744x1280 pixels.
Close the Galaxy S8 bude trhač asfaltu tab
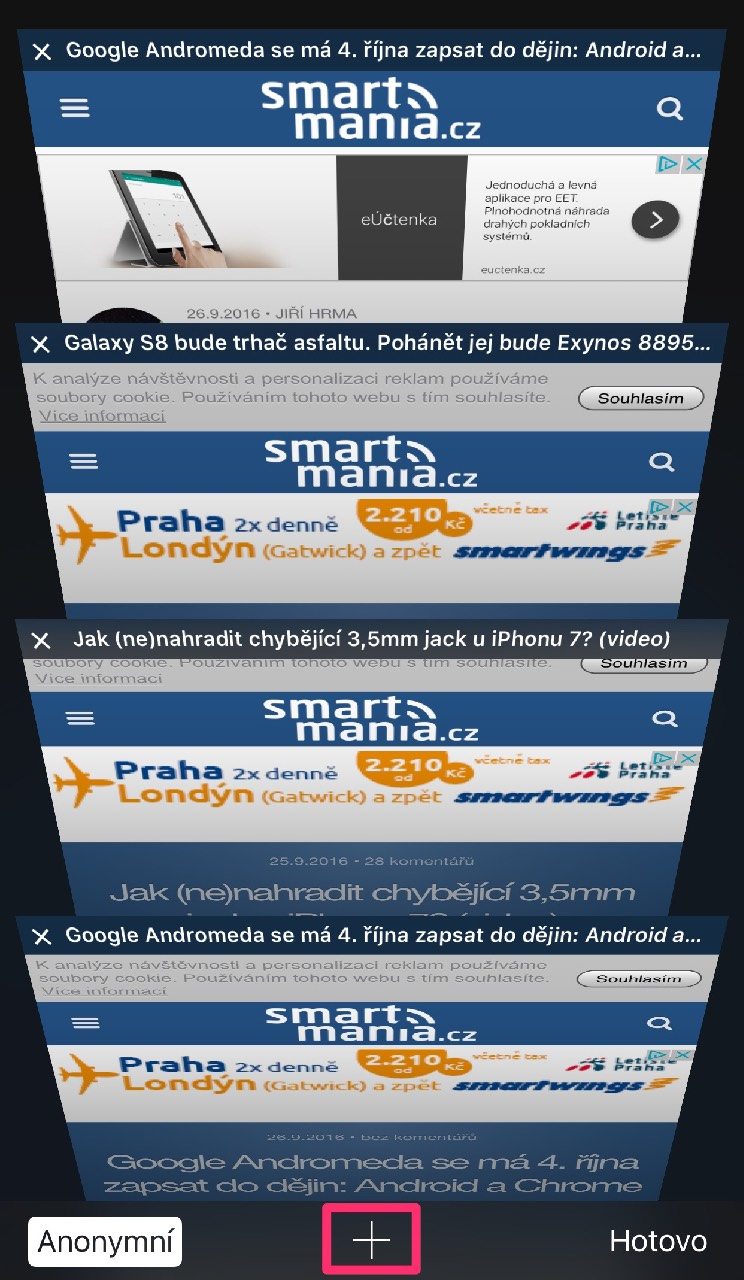40,345
